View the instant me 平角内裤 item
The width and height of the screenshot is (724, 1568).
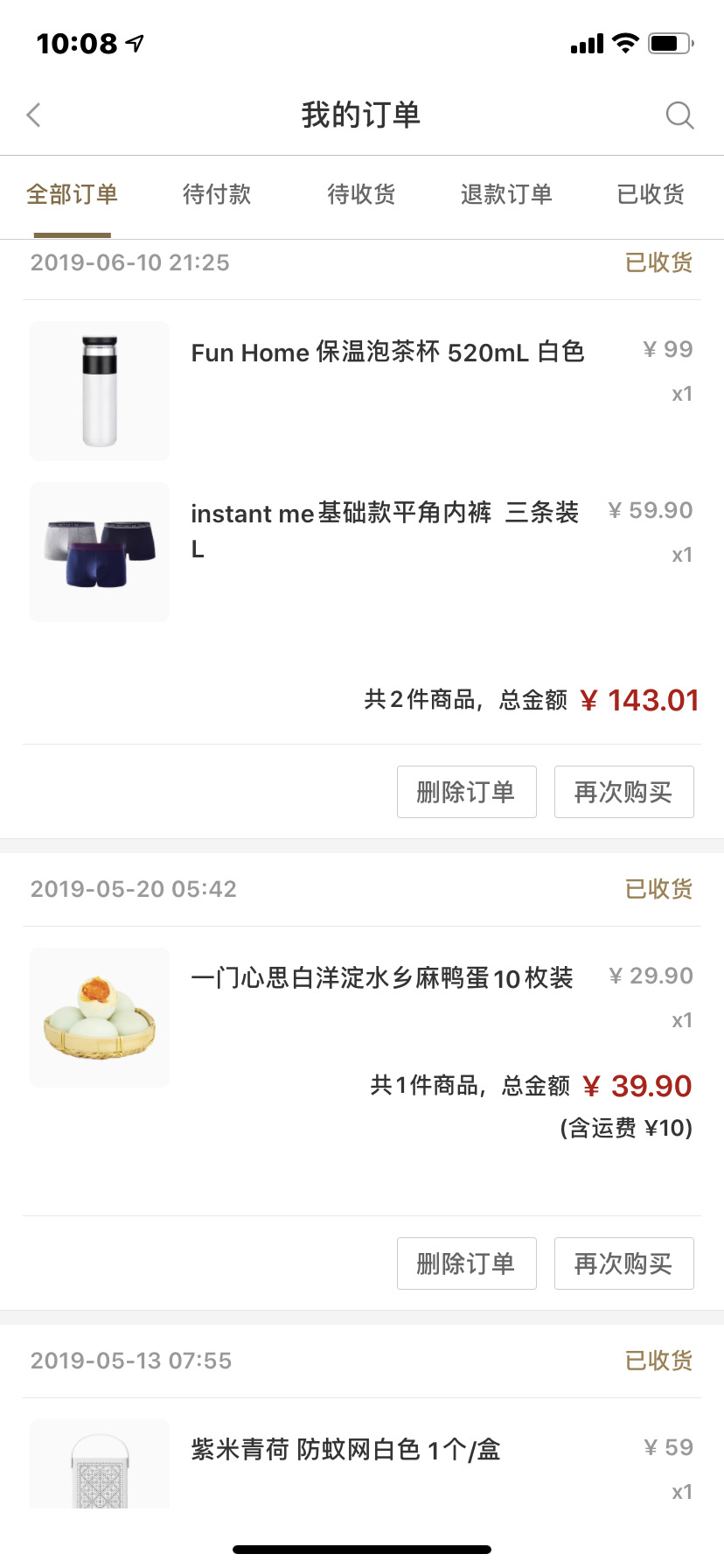[x=385, y=514]
